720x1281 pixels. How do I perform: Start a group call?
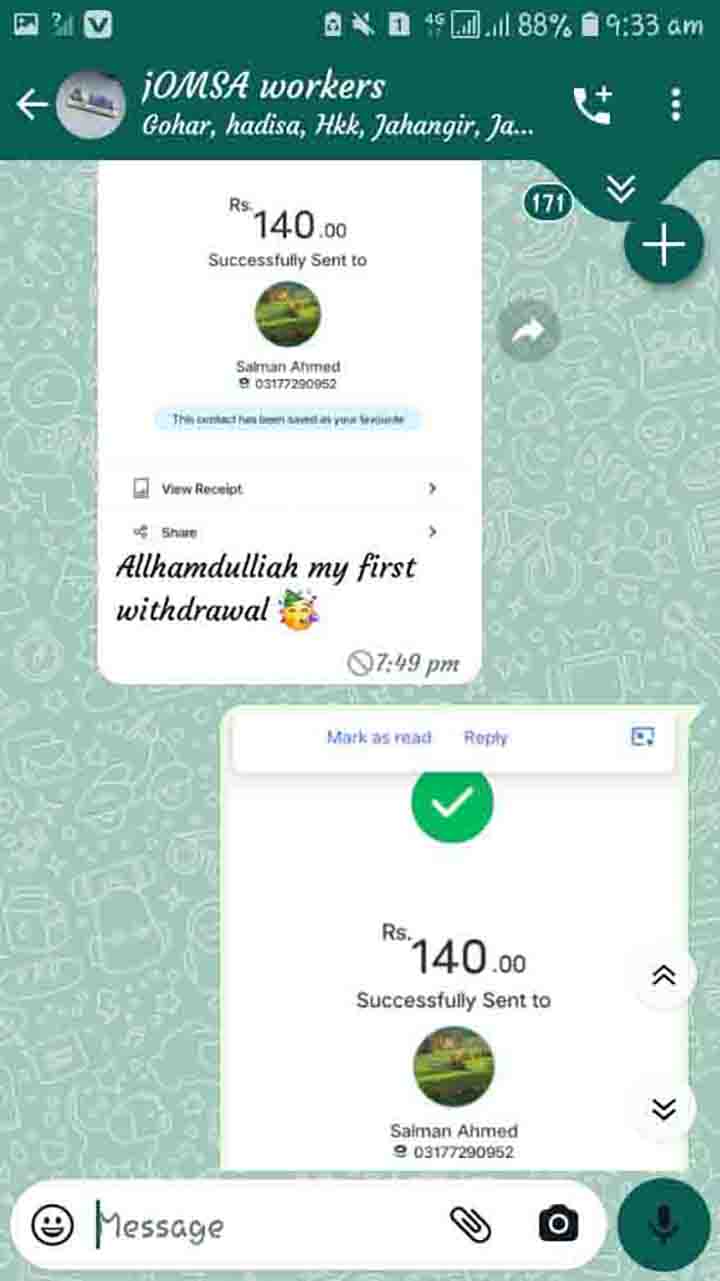592,104
